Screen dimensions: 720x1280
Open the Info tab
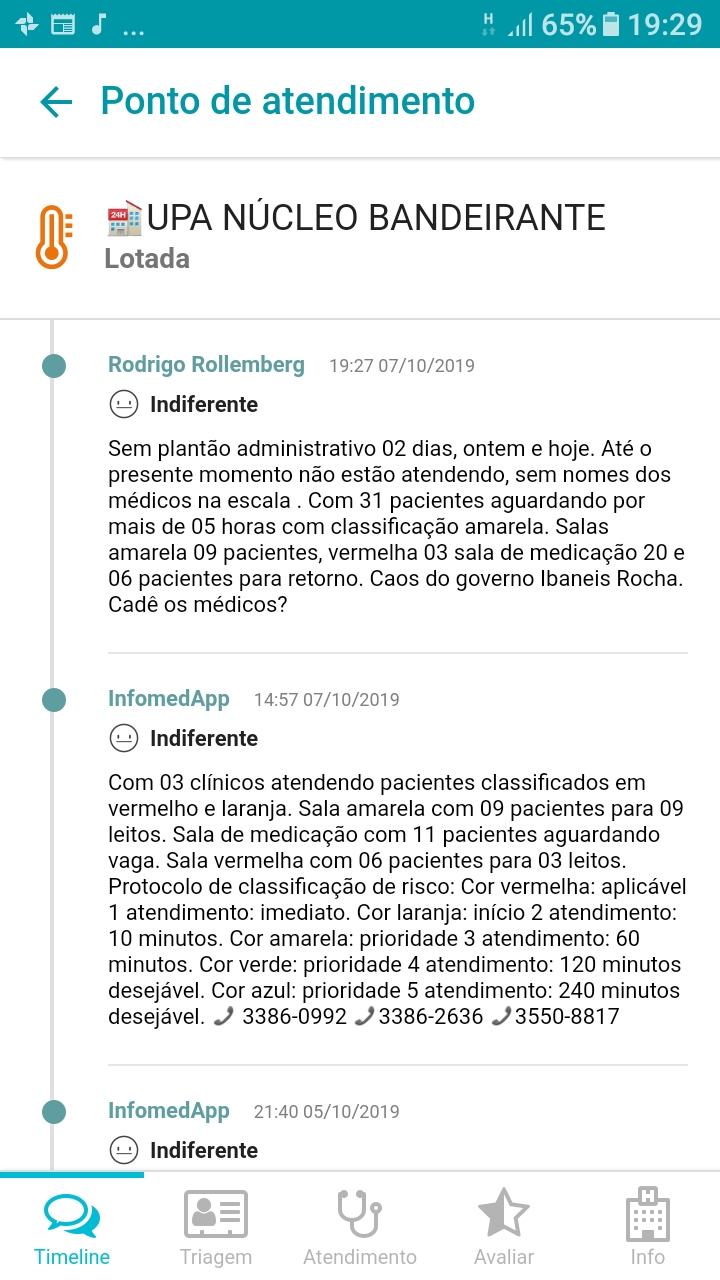click(647, 1228)
